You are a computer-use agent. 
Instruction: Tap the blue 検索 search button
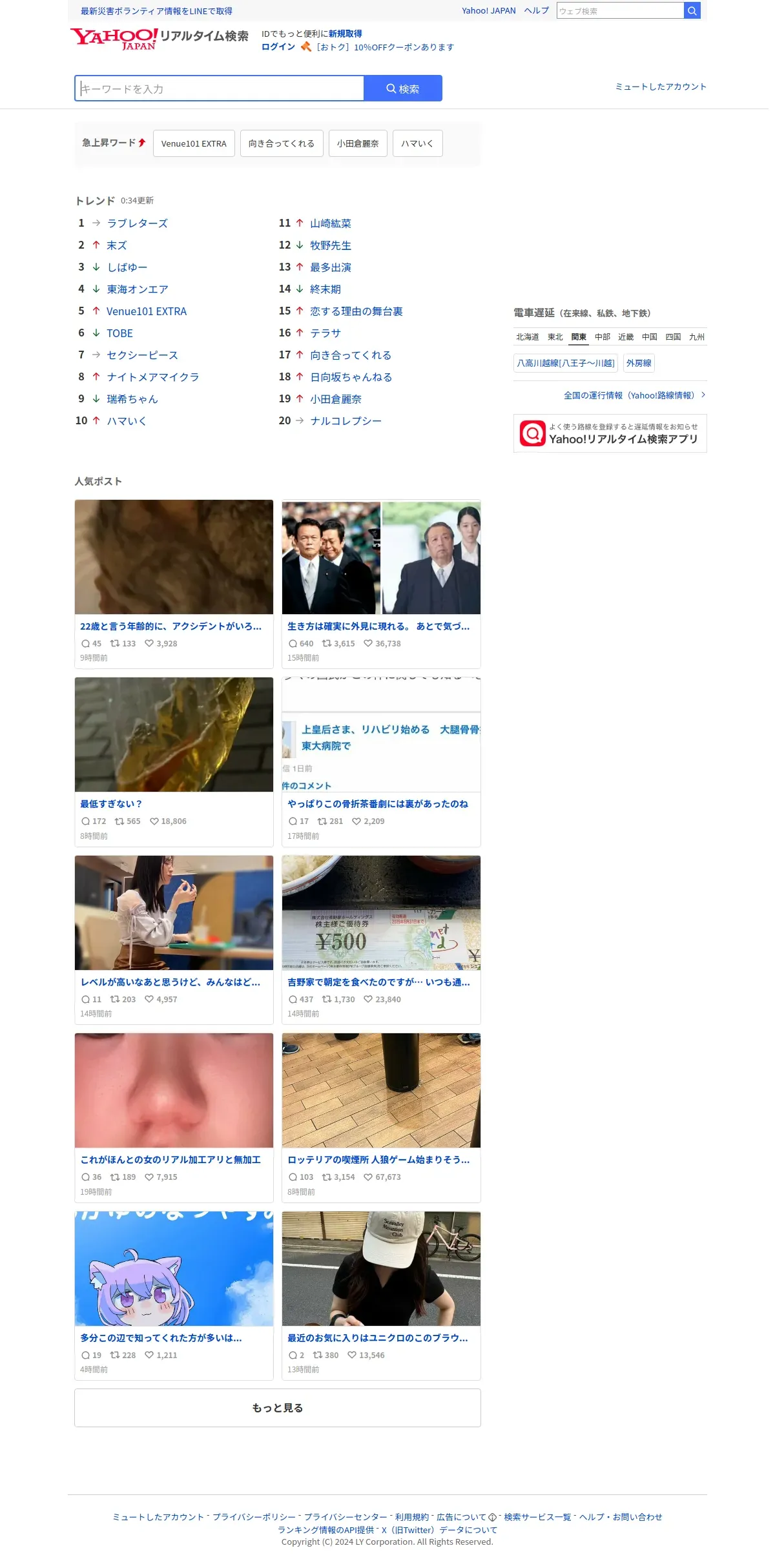click(x=402, y=88)
